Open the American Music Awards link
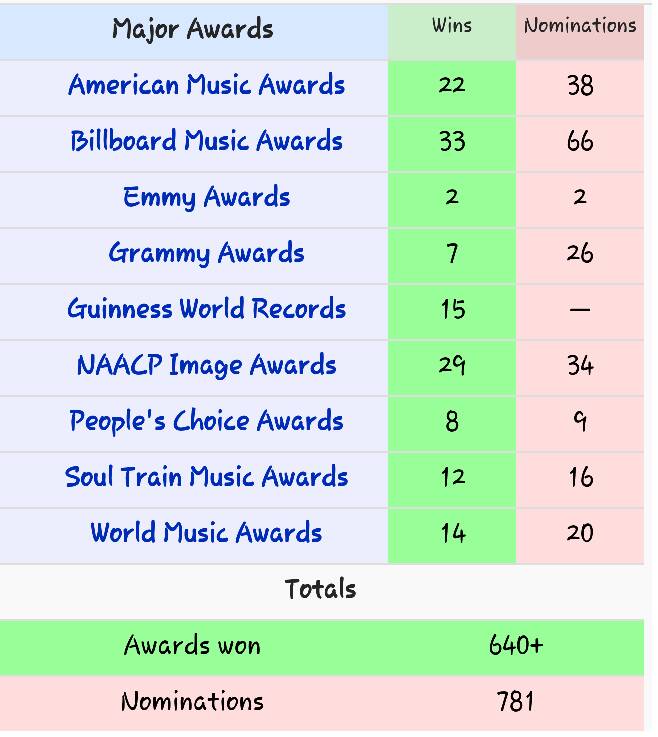Screen dimensions: 658x737 206,86
